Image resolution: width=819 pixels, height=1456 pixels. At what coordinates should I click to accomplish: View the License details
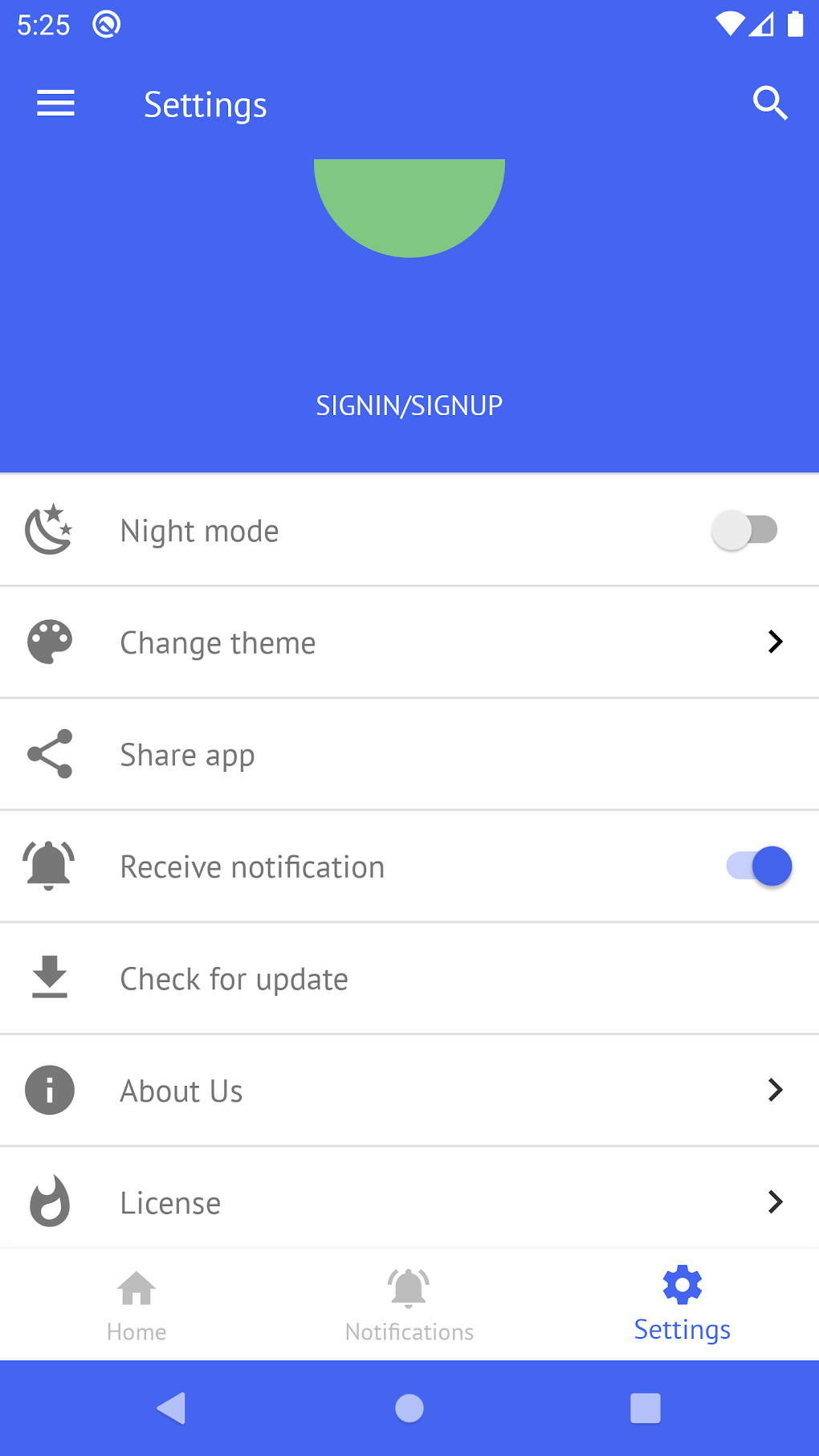point(409,1202)
